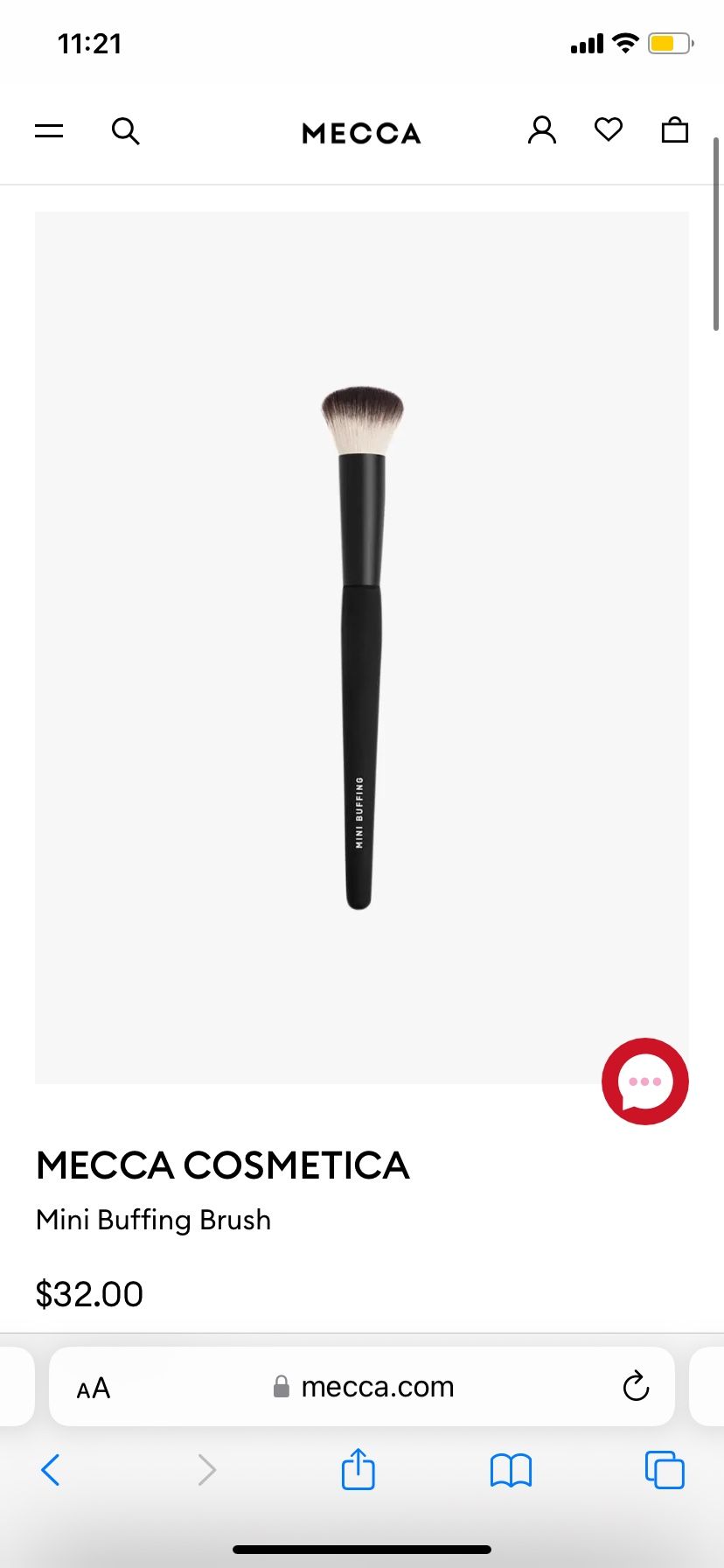Go to the MECCA home page
Viewport: 724px width, 1568px height.
361,133
